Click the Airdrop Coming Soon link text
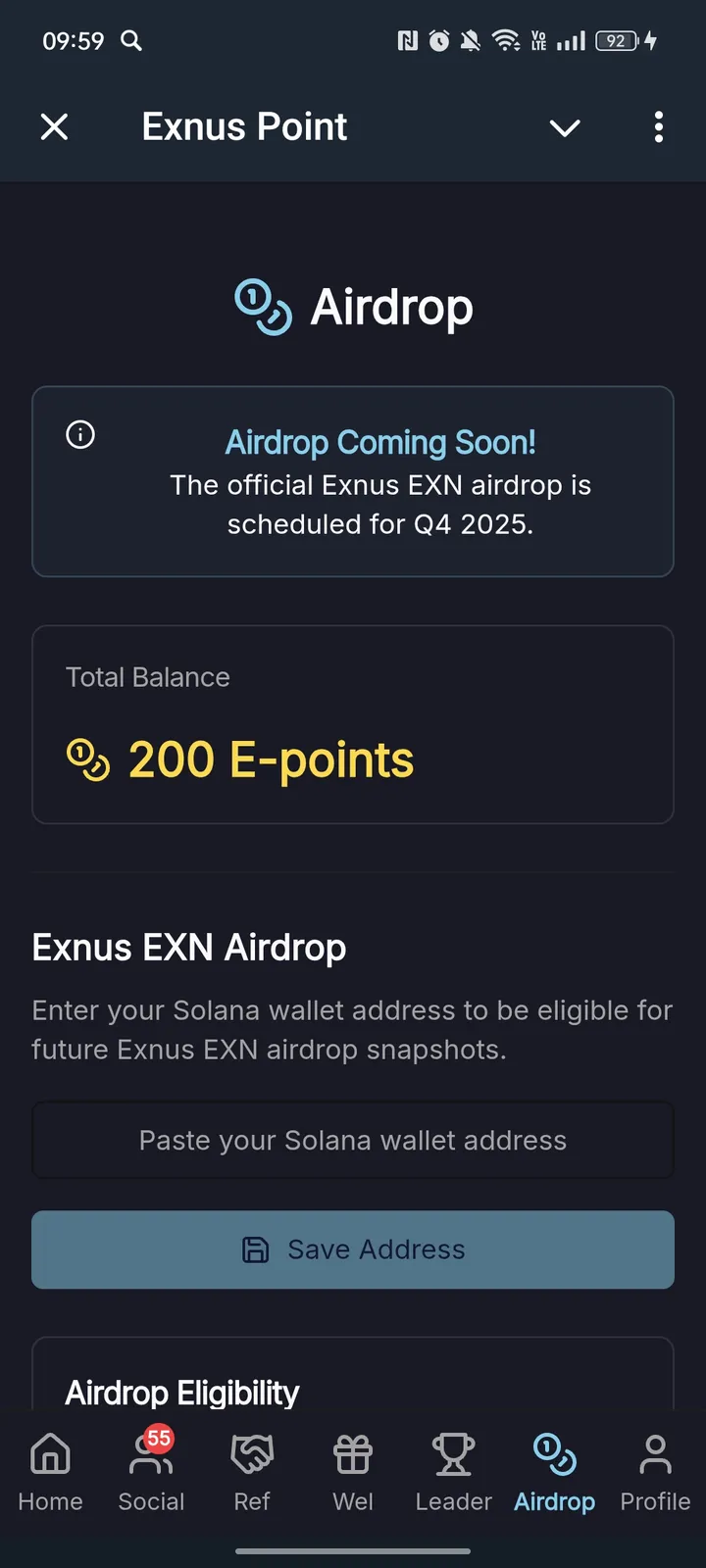This screenshot has height=1568, width=706. point(380,442)
